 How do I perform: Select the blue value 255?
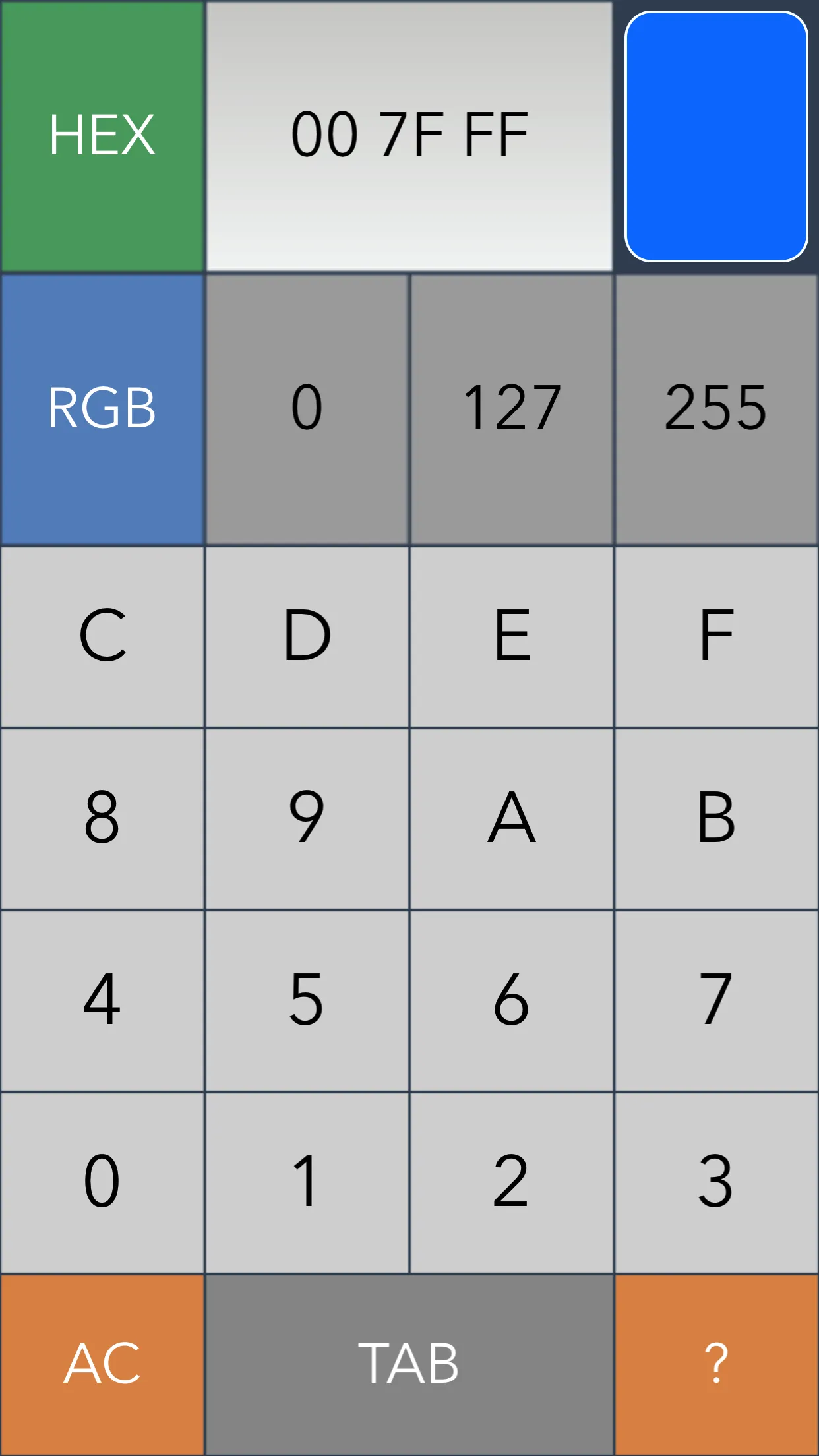coord(716,409)
